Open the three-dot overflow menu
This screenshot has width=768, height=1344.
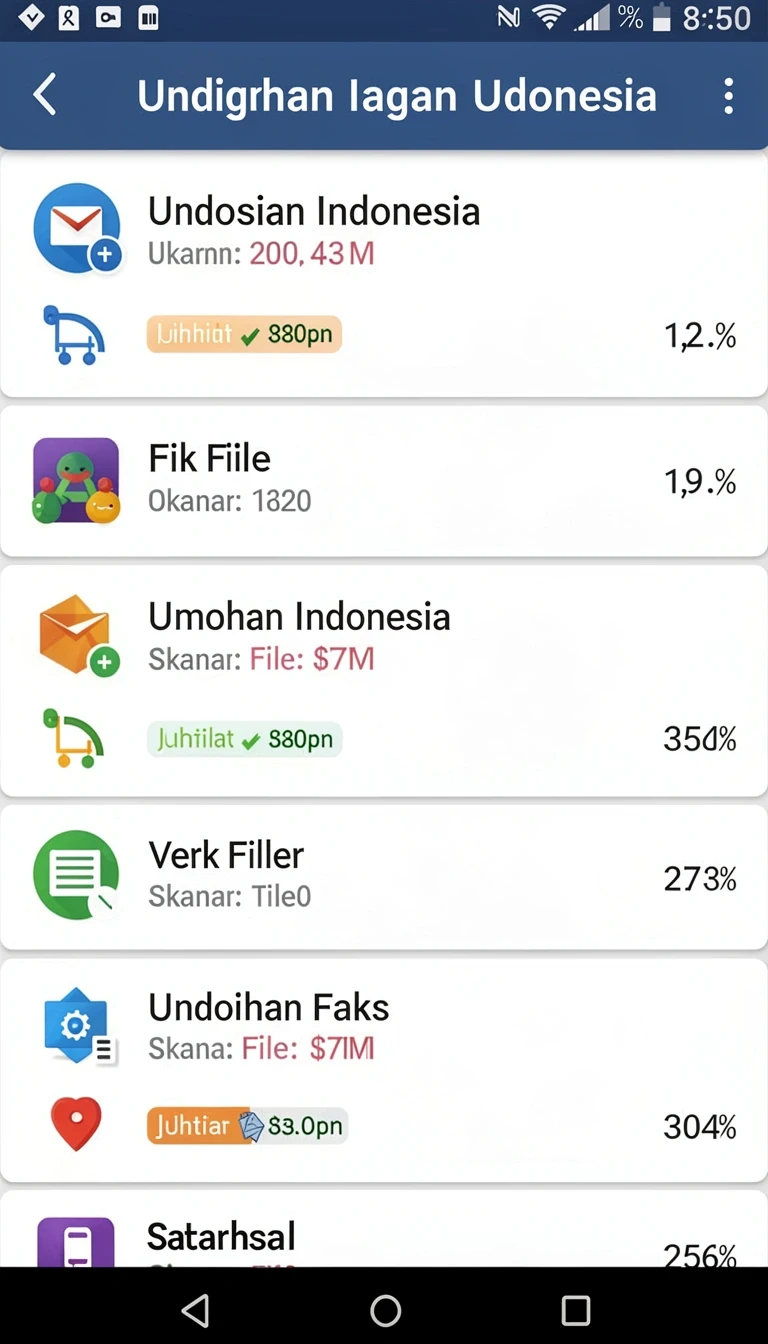pyautogui.click(x=728, y=96)
